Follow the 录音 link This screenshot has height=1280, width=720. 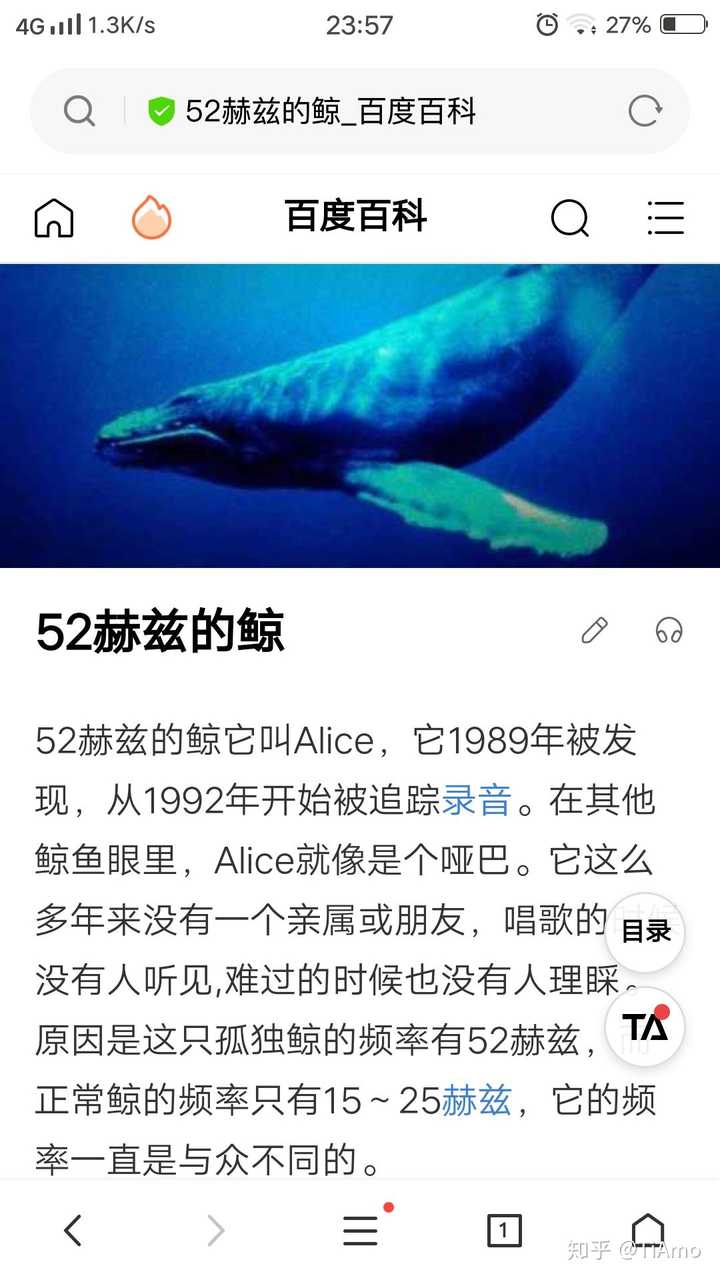477,800
